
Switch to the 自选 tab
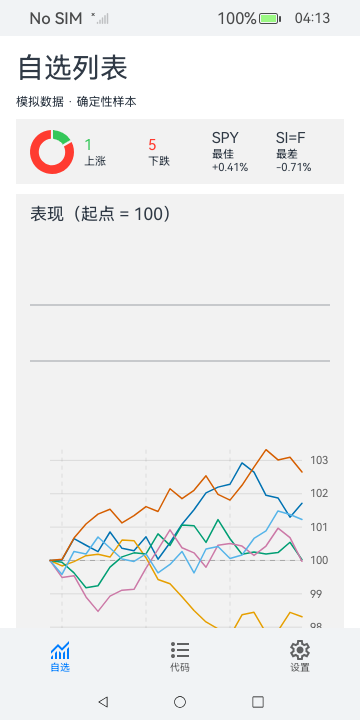tap(60, 657)
